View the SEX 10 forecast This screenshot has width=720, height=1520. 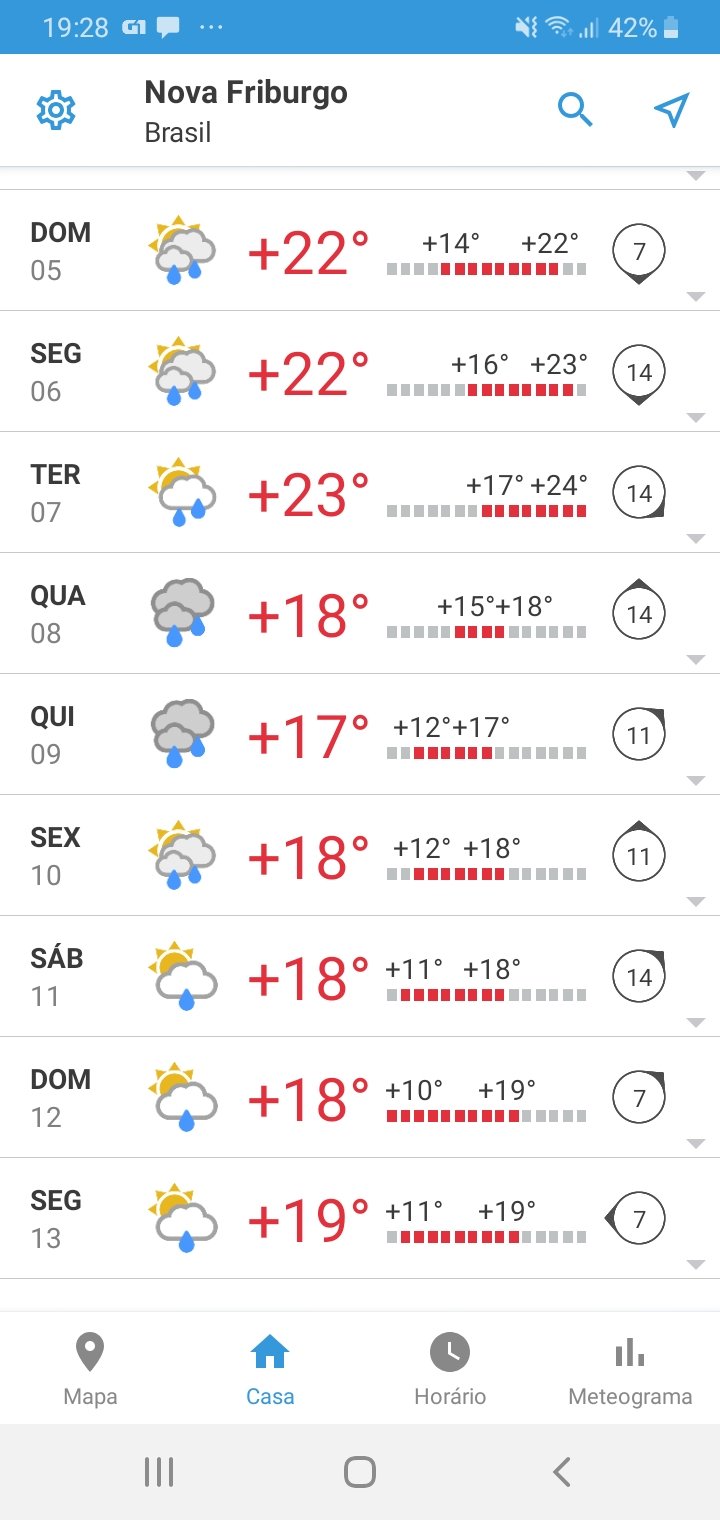(360, 855)
